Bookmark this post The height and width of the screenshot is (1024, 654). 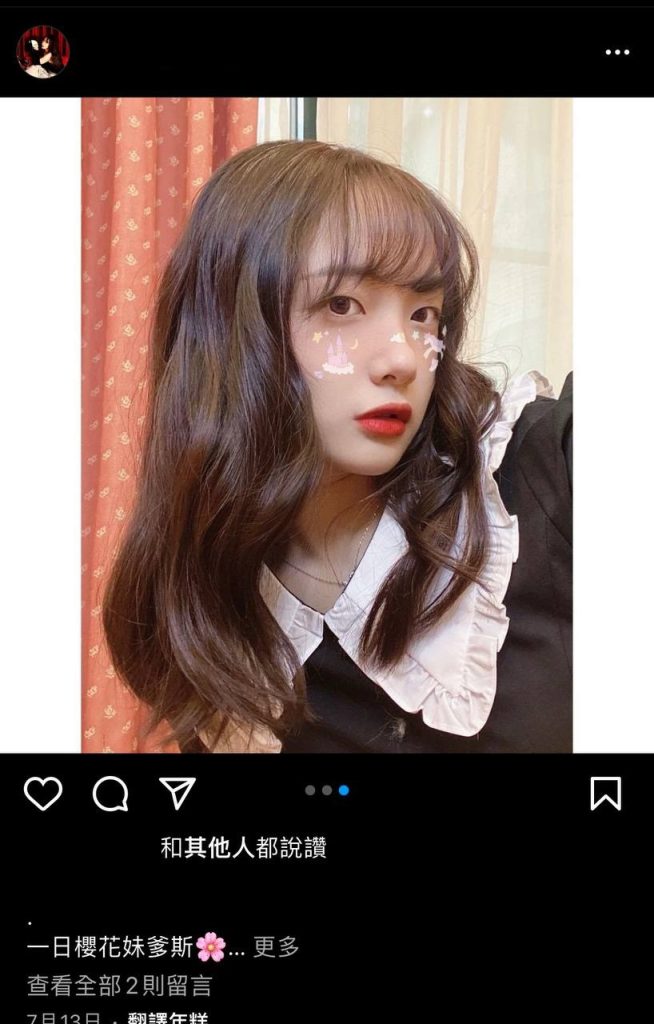tap(606, 794)
